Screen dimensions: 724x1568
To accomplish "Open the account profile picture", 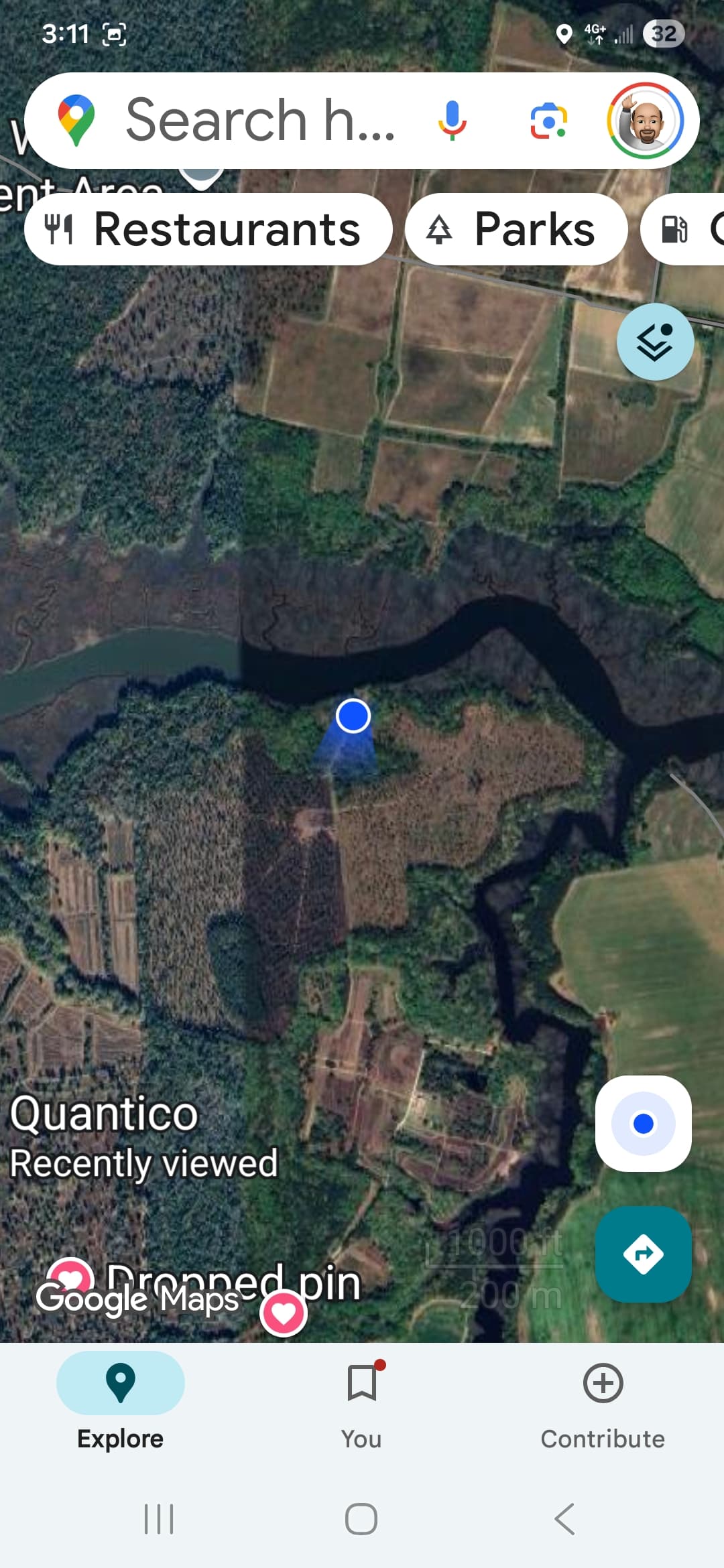I will (x=646, y=121).
